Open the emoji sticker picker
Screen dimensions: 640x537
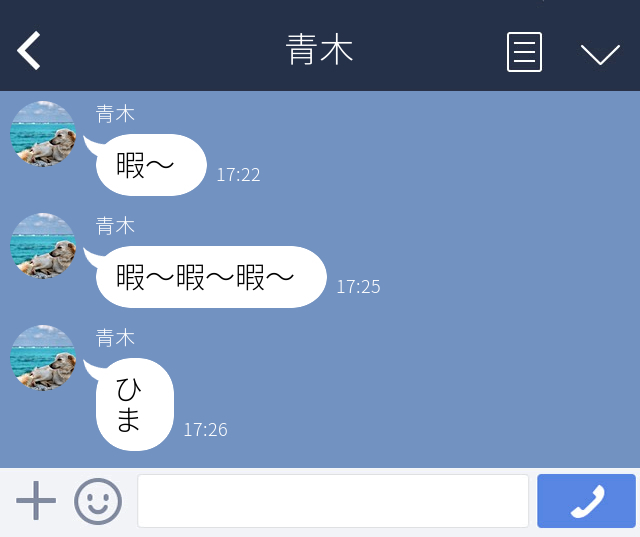pyautogui.click(x=98, y=501)
